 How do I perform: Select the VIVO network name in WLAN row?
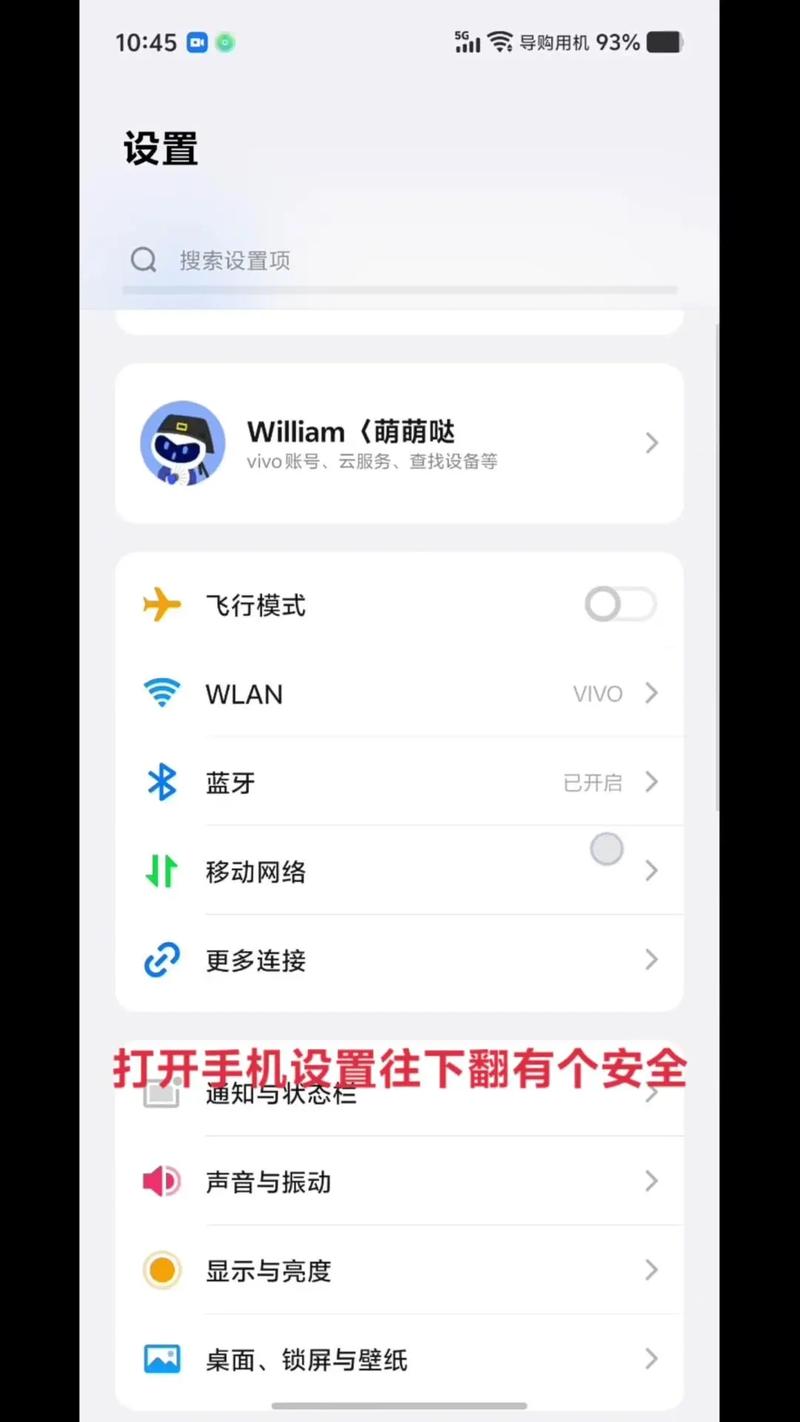[597, 693]
